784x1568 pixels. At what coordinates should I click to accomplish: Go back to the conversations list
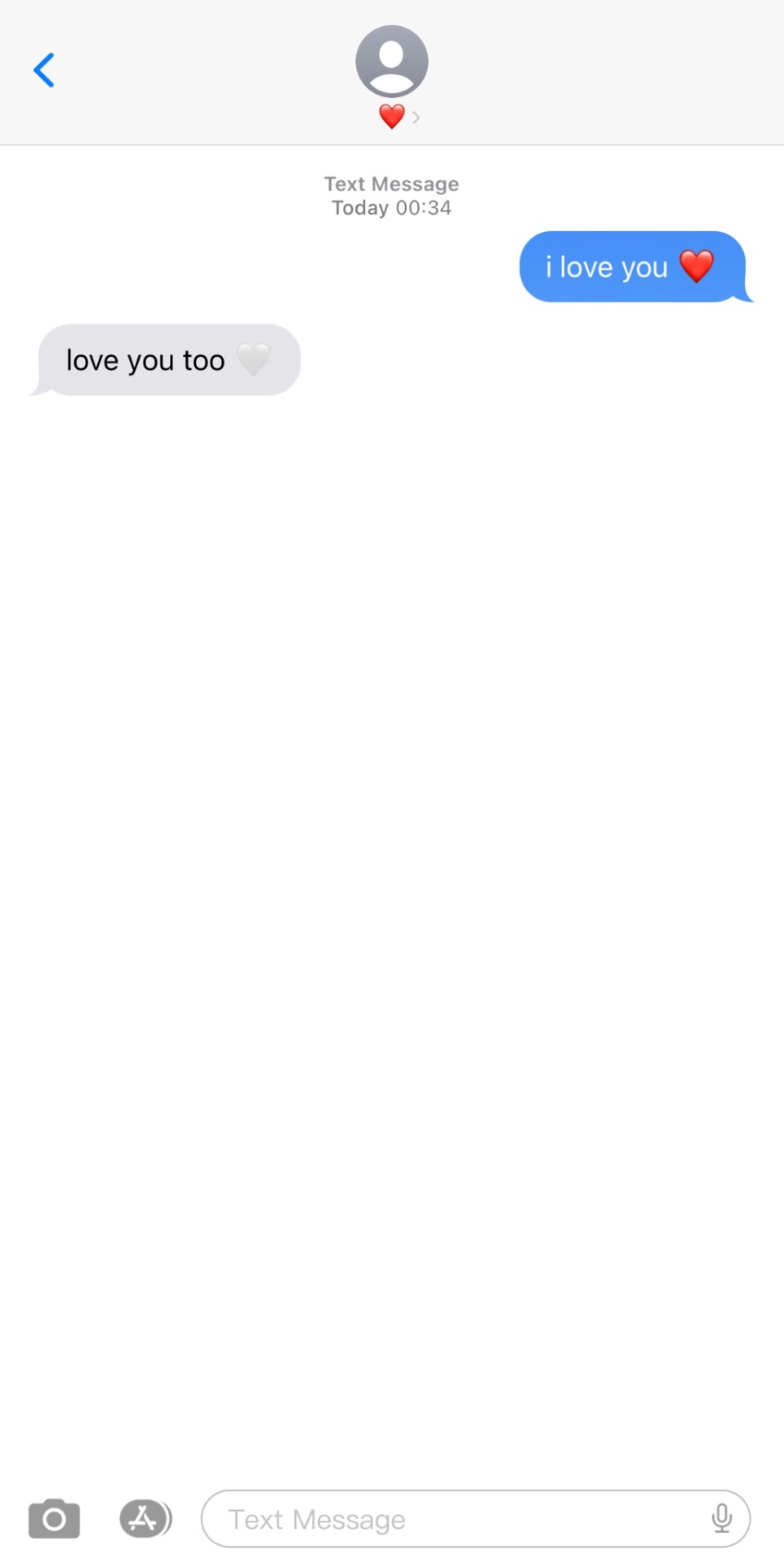(x=44, y=70)
